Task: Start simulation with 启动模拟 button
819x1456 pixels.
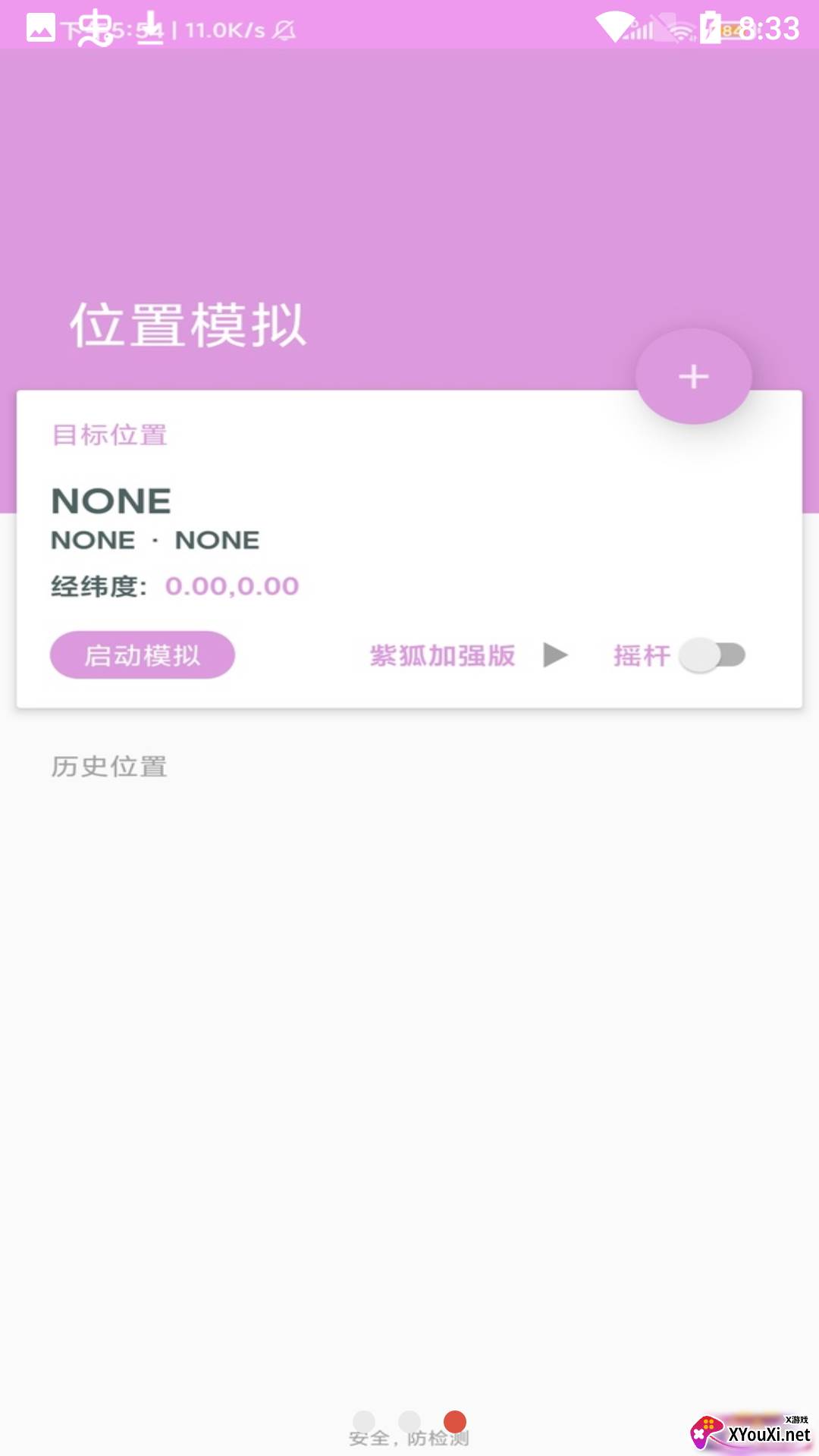Action: [x=143, y=655]
